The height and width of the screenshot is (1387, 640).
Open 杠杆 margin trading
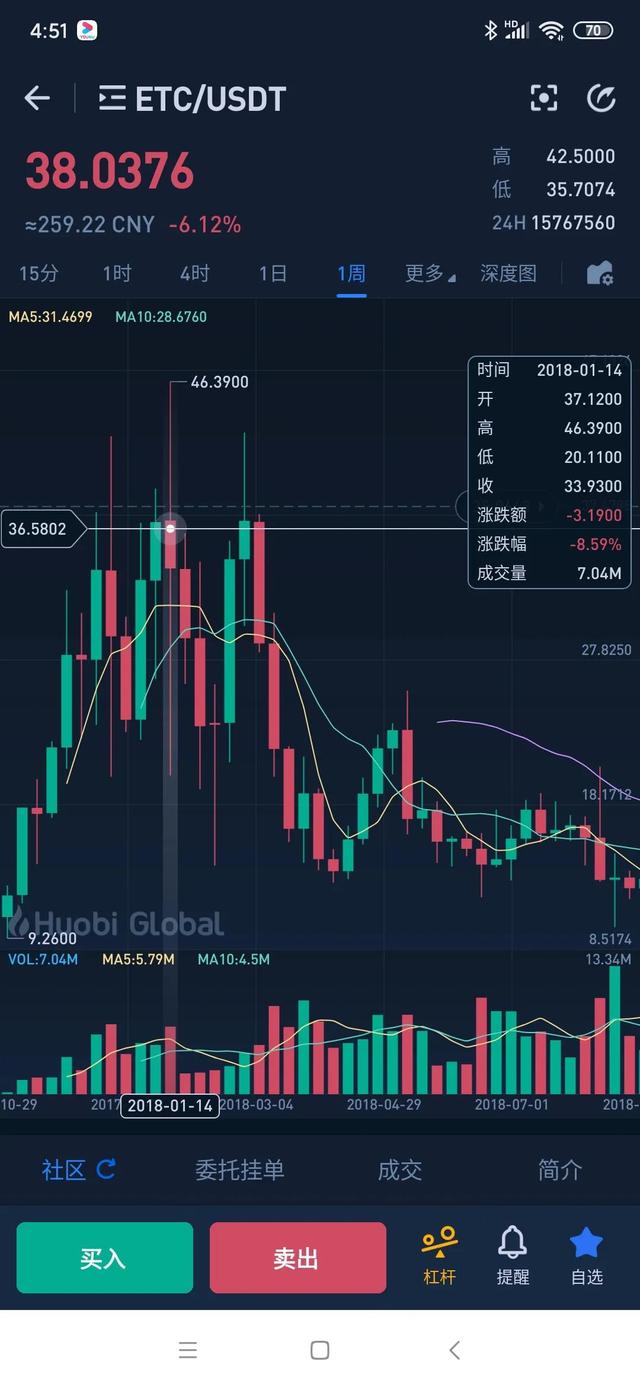point(439,1256)
